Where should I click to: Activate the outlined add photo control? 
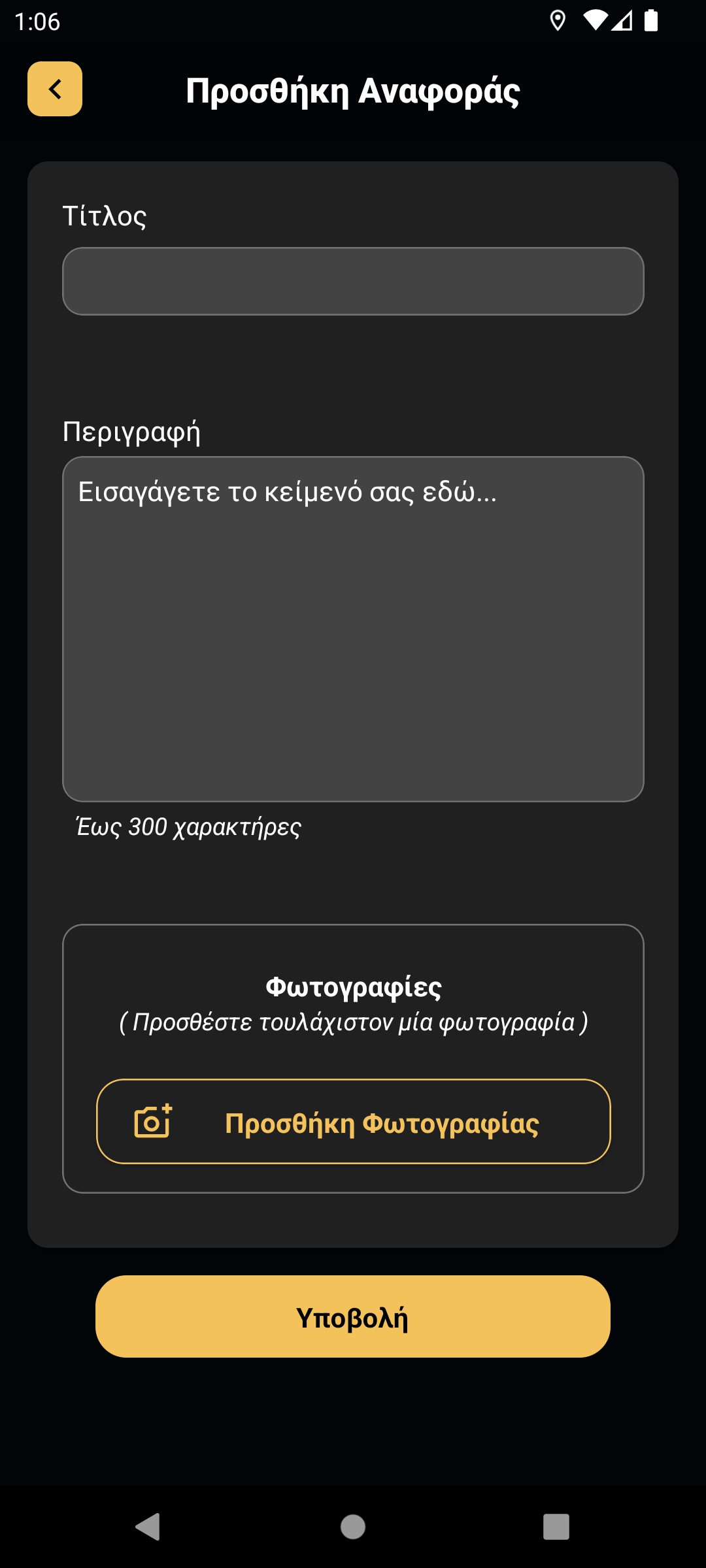point(353,1121)
